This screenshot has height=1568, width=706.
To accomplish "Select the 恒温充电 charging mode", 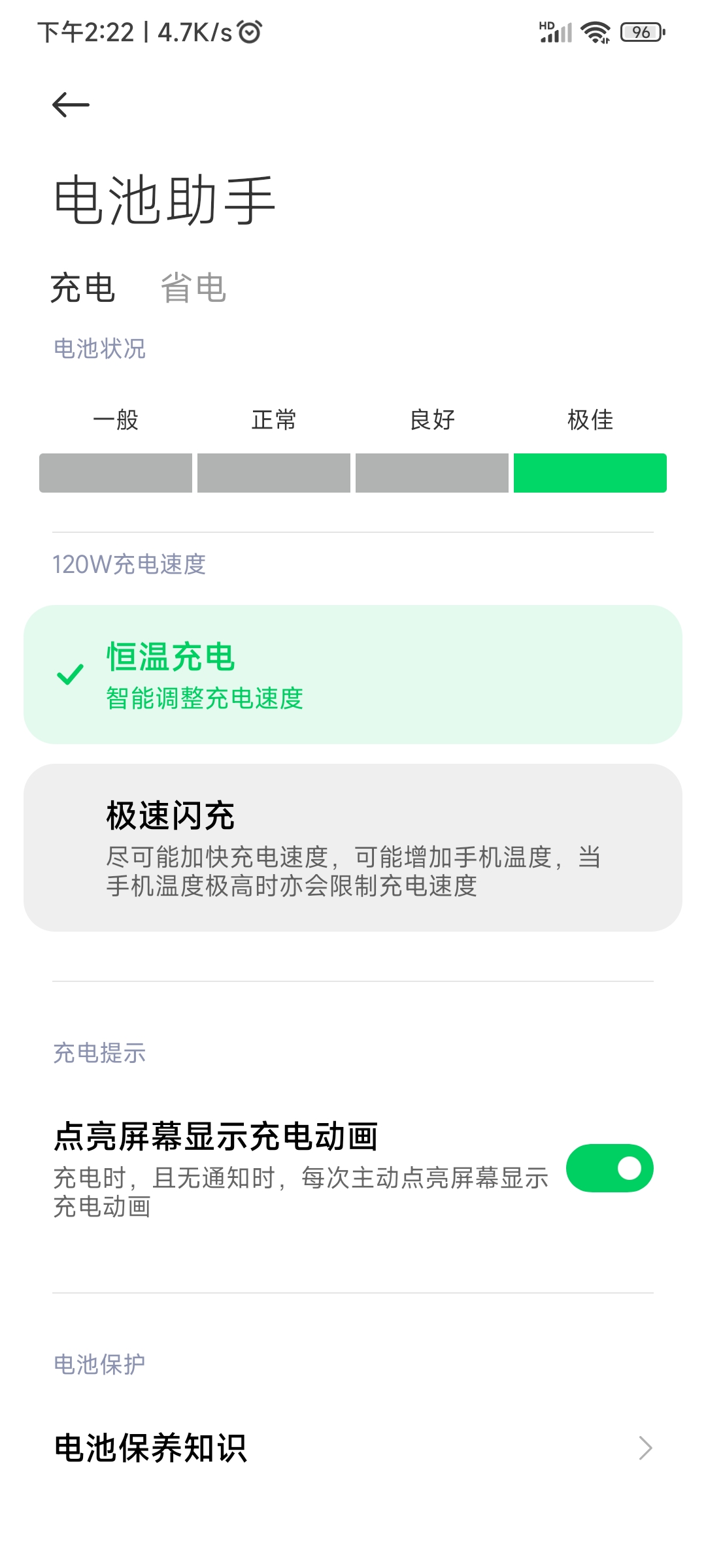I will click(x=353, y=674).
